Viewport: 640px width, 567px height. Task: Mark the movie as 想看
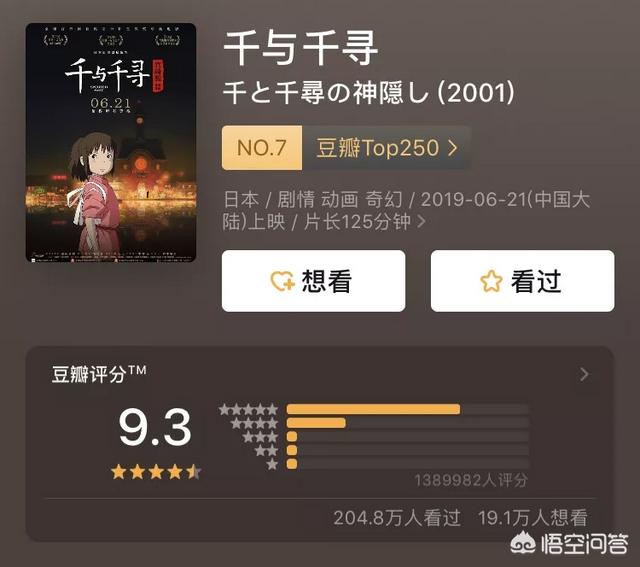[x=313, y=281]
